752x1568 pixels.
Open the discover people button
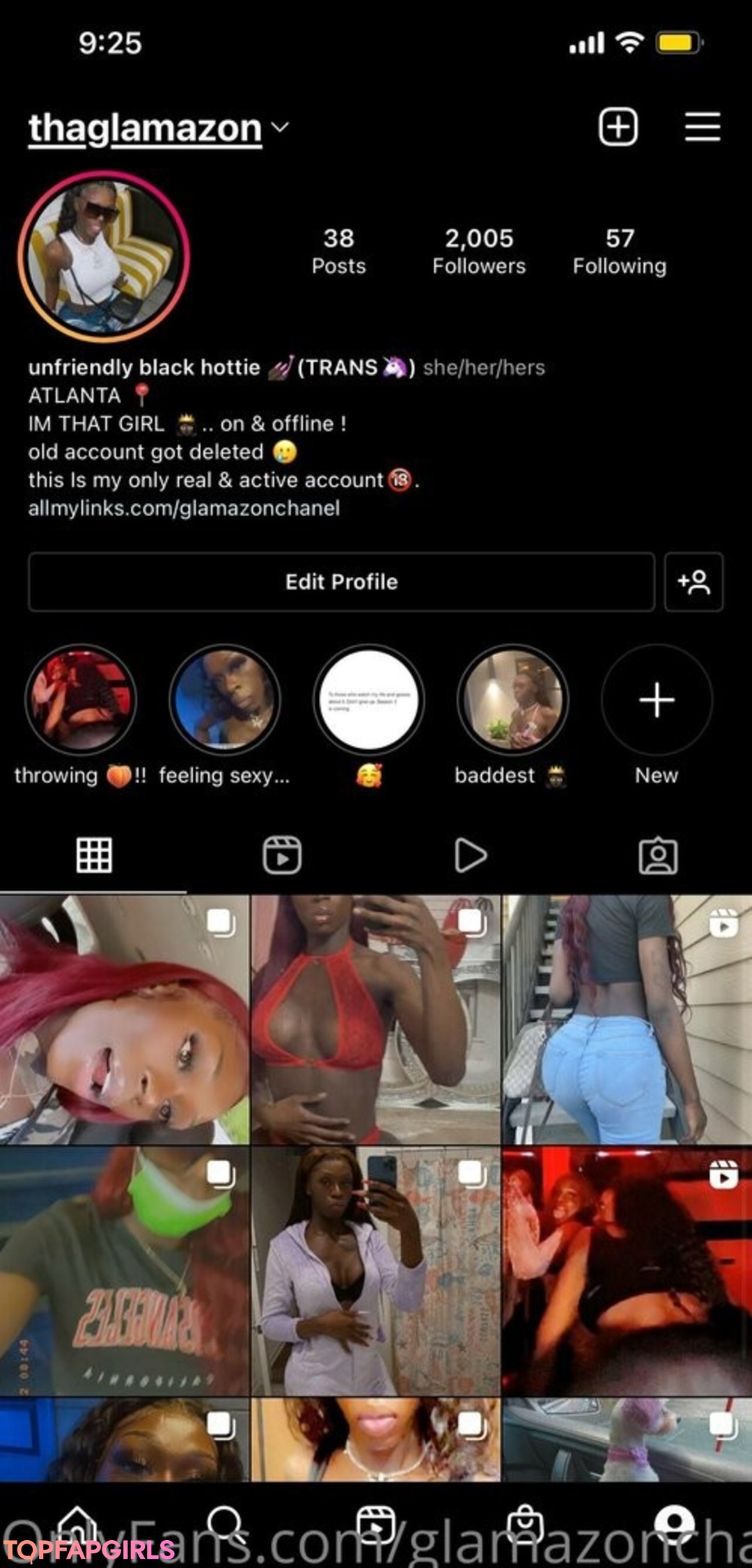pos(694,582)
